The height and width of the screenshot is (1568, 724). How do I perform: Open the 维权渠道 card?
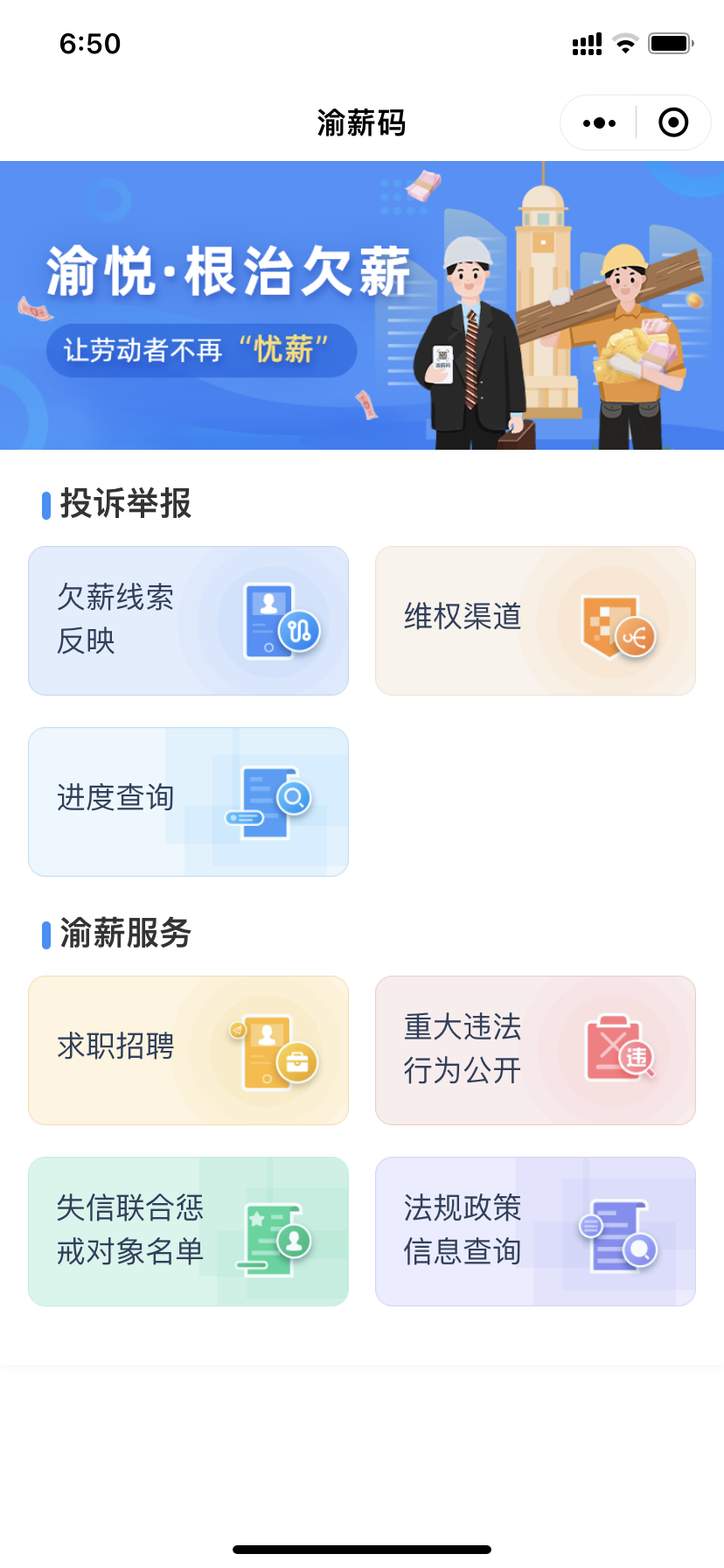[x=534, y=620]
